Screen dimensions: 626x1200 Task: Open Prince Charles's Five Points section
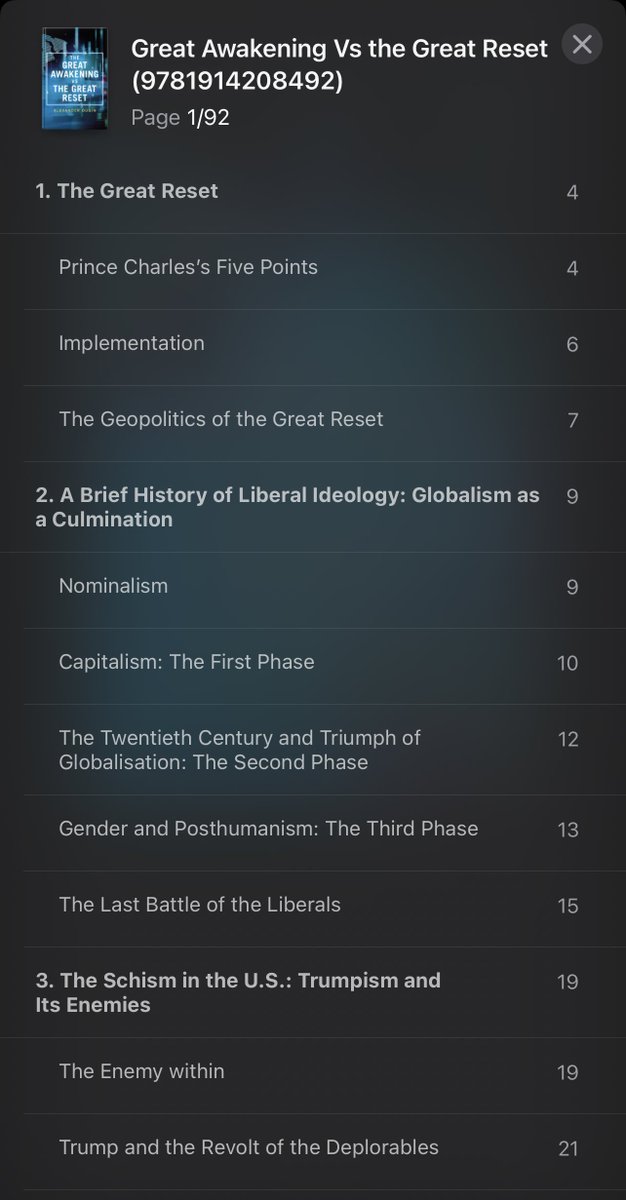[188, 267]
